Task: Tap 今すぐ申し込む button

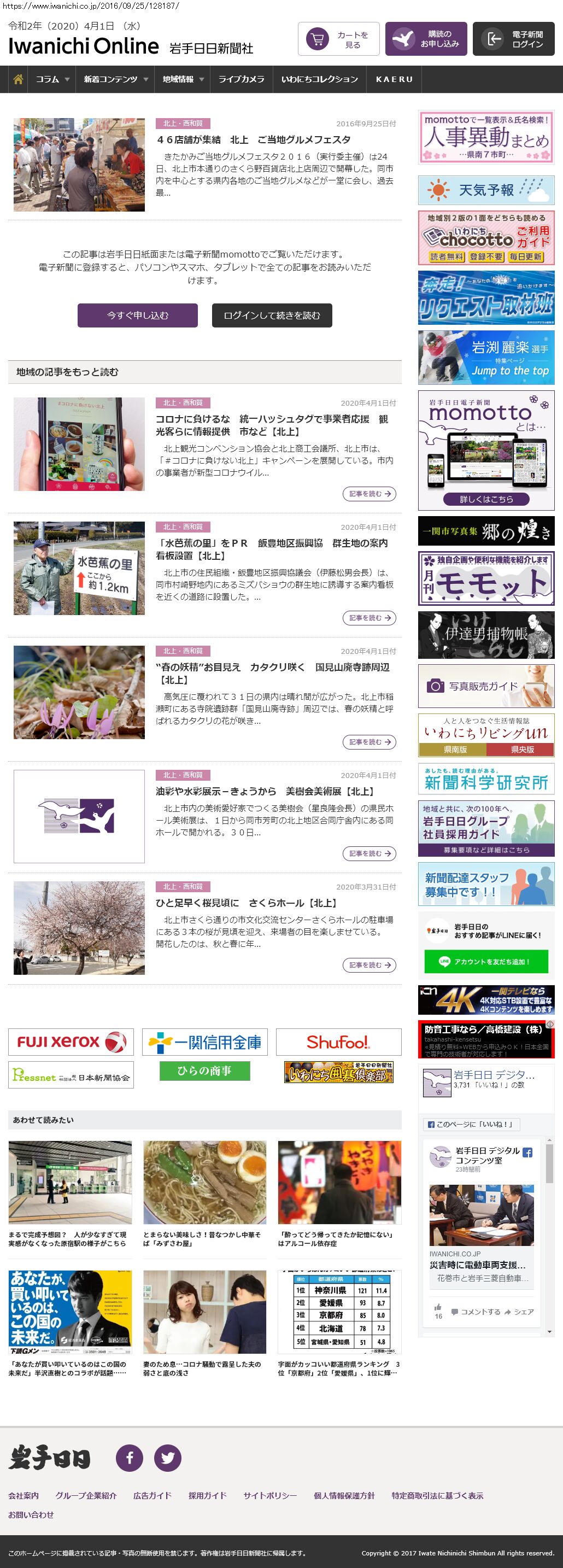Action: [138, 315]
